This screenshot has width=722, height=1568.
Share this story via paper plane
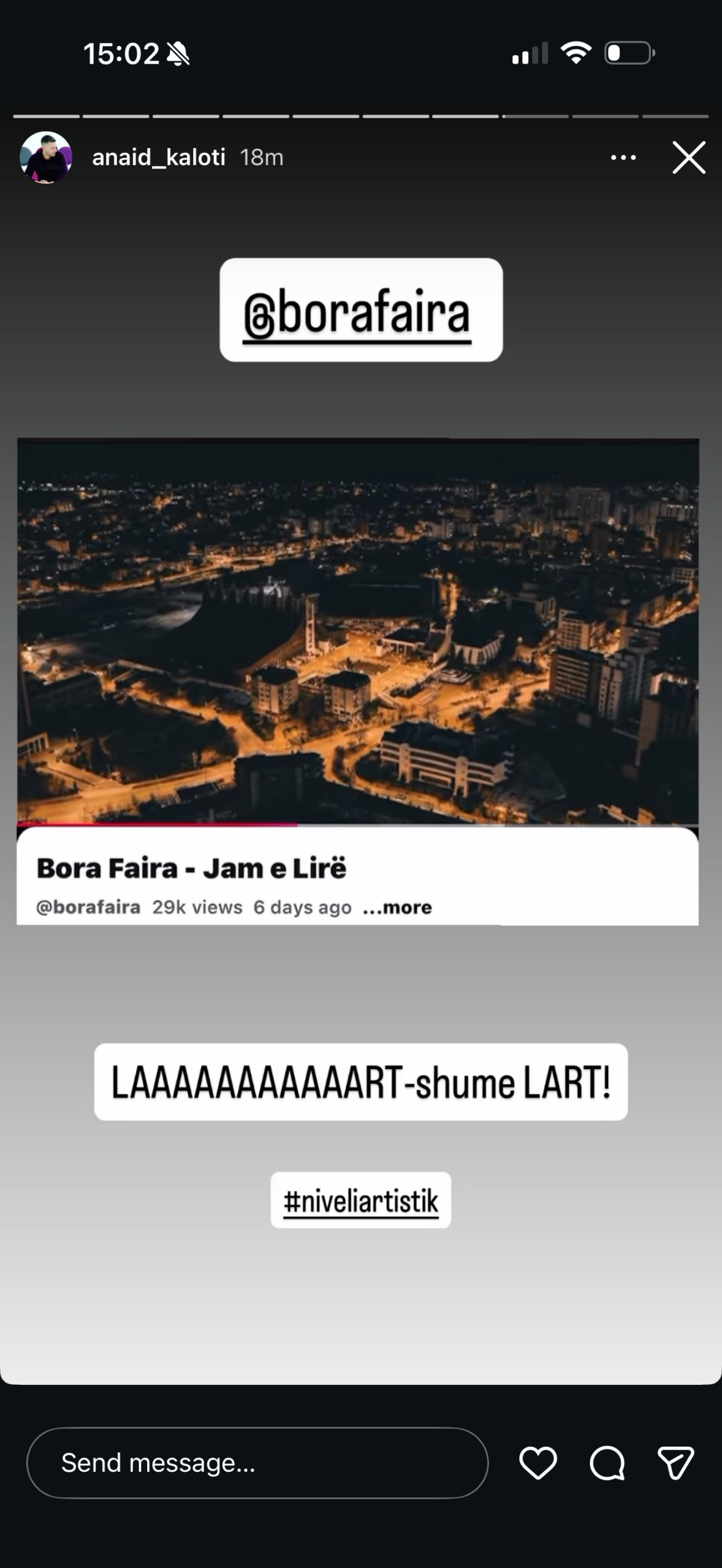tap(675, 1463)
